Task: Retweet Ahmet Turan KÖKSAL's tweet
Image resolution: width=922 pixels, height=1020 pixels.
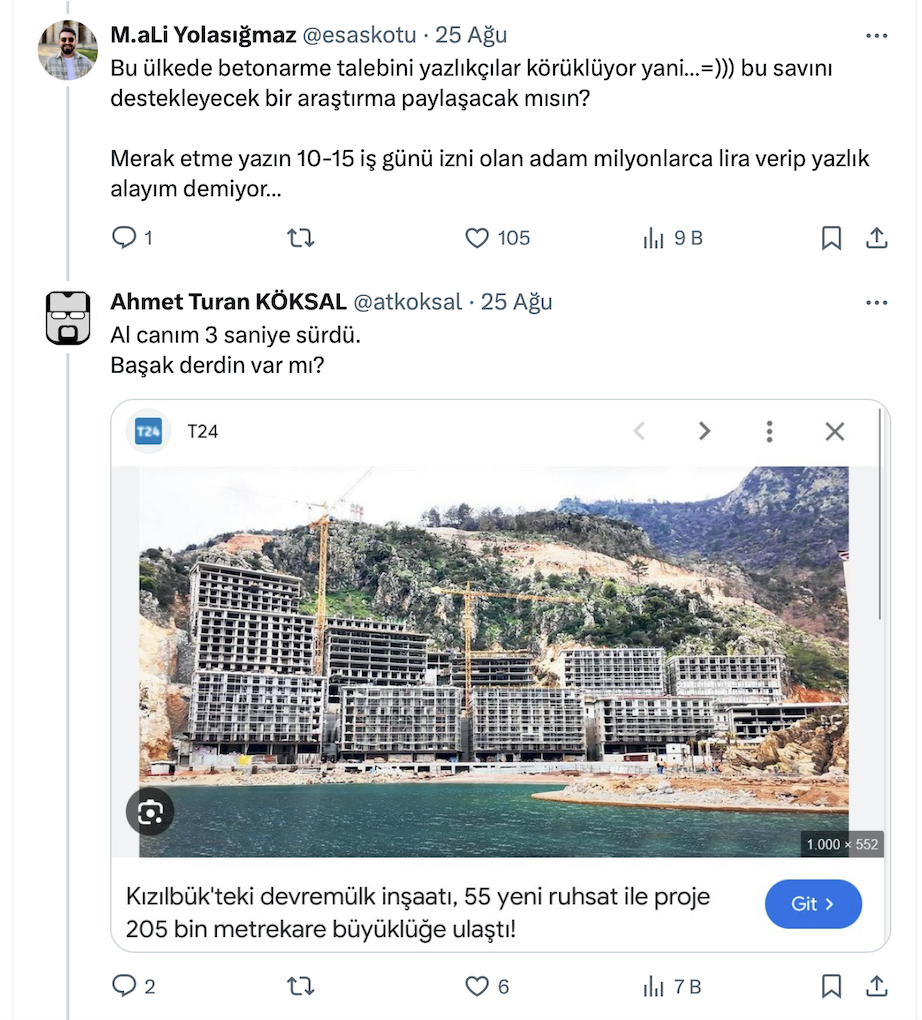Action: click(299, 986)
